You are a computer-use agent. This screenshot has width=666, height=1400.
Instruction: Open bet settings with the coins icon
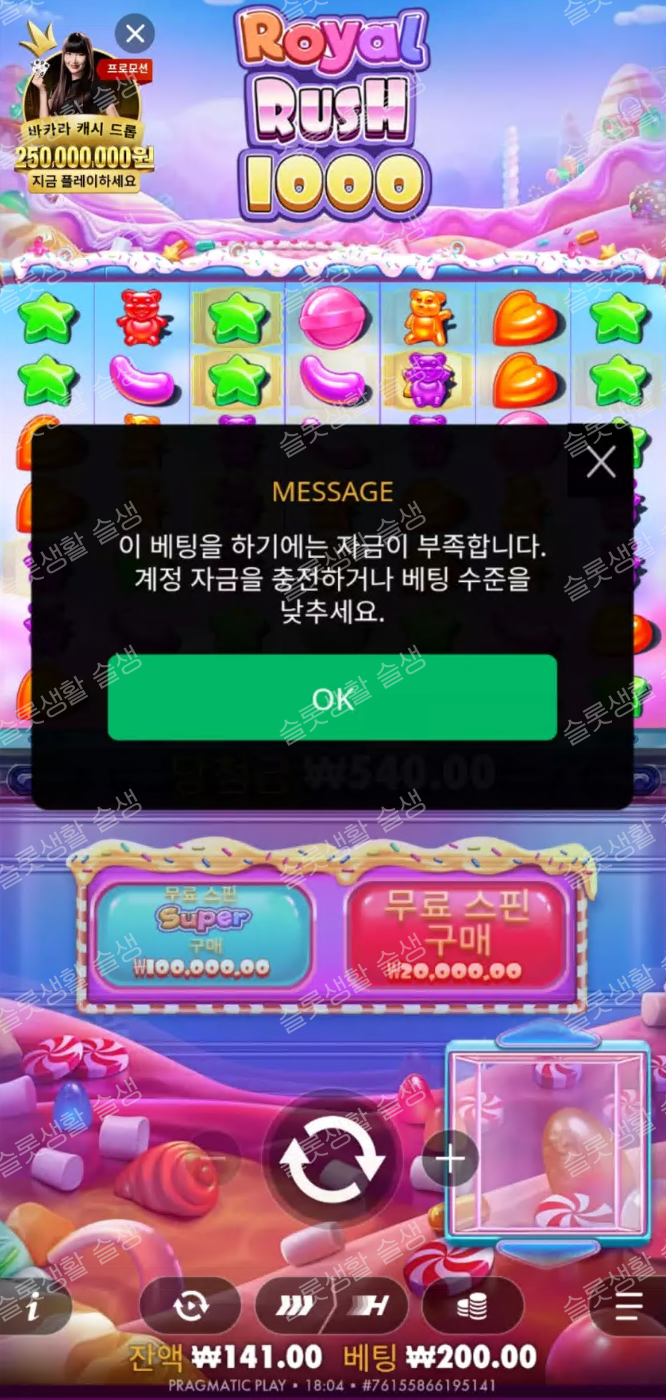[473, 1306]
